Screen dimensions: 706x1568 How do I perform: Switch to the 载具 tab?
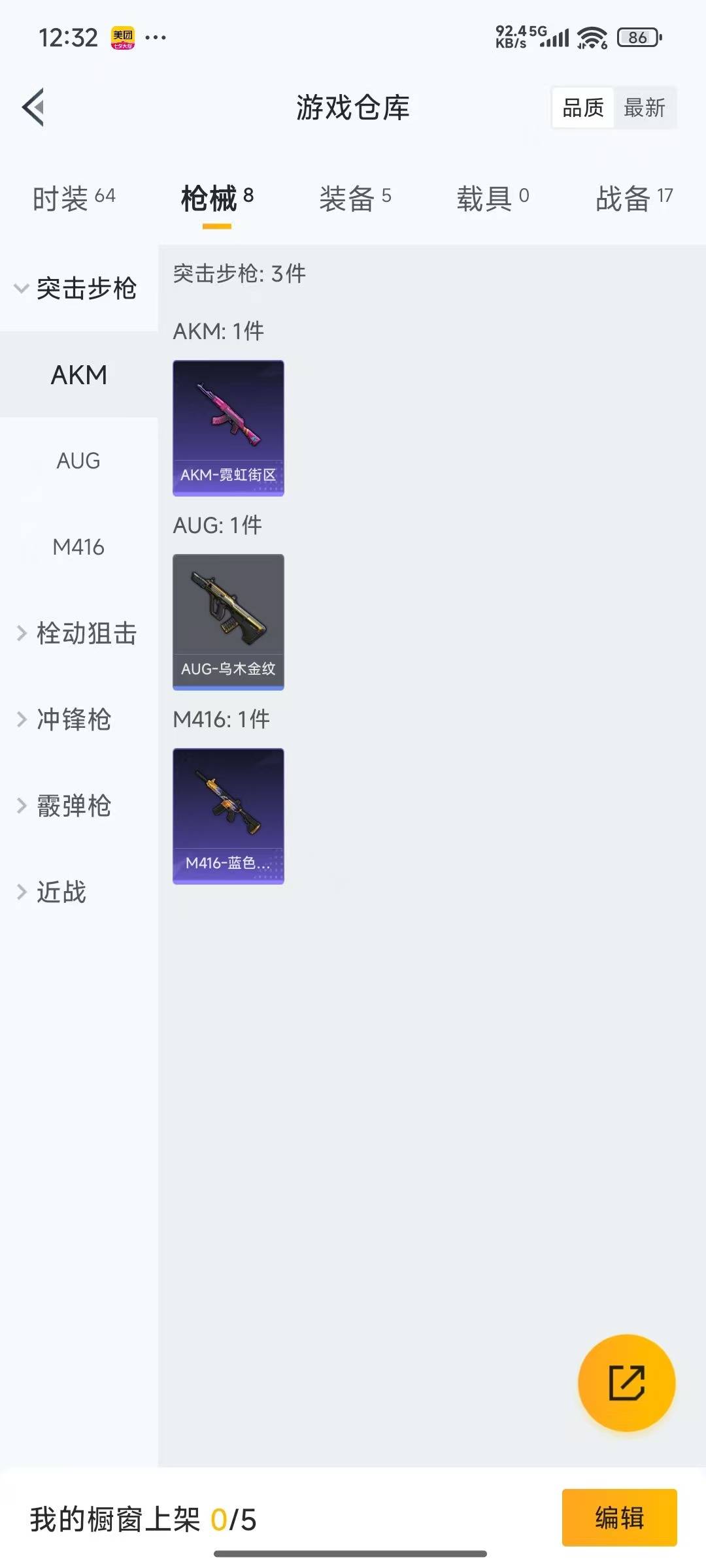pyautogui.click(x=492, y=198)
